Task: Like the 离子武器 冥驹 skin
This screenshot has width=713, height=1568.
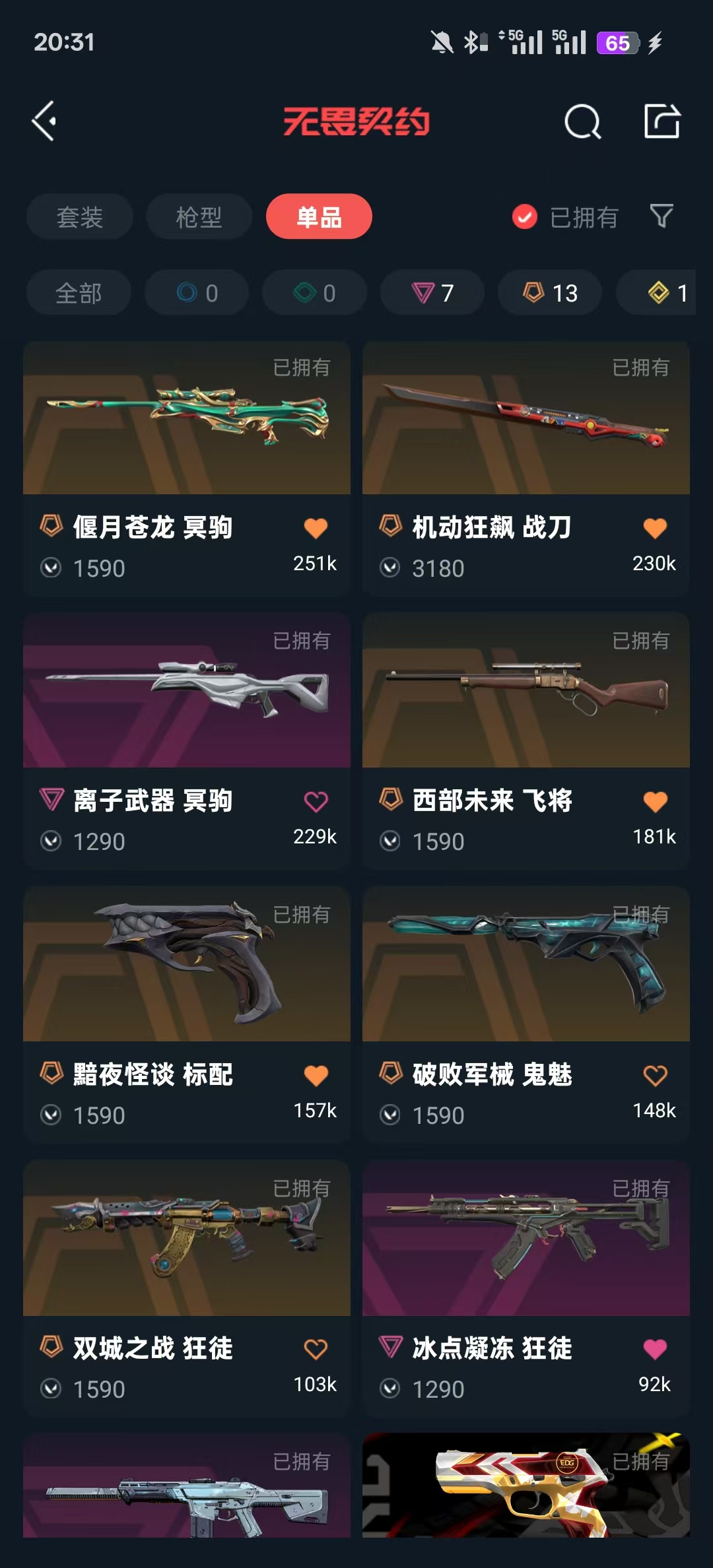Action: click(316, 802)
